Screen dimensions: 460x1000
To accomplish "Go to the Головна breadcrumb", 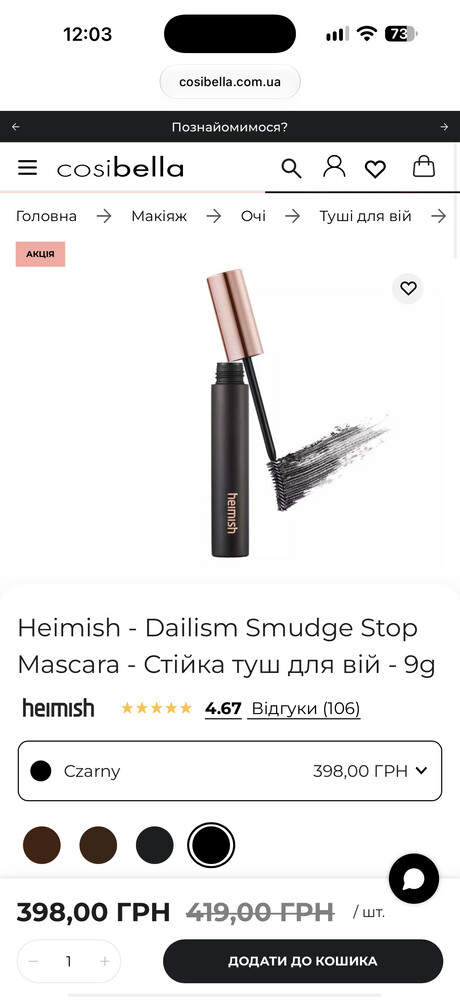I will (46, 216).
